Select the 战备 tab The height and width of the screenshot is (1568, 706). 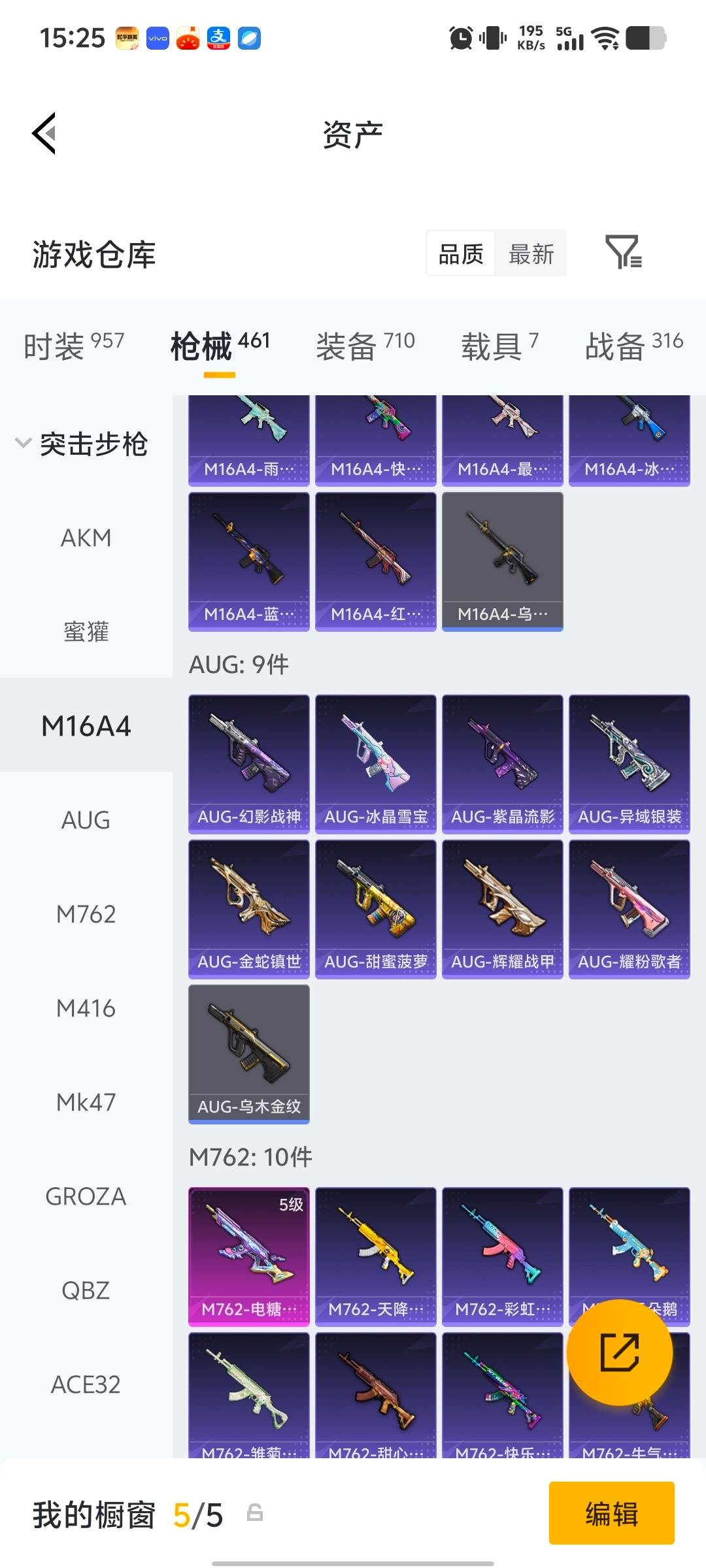pos(633,345)
